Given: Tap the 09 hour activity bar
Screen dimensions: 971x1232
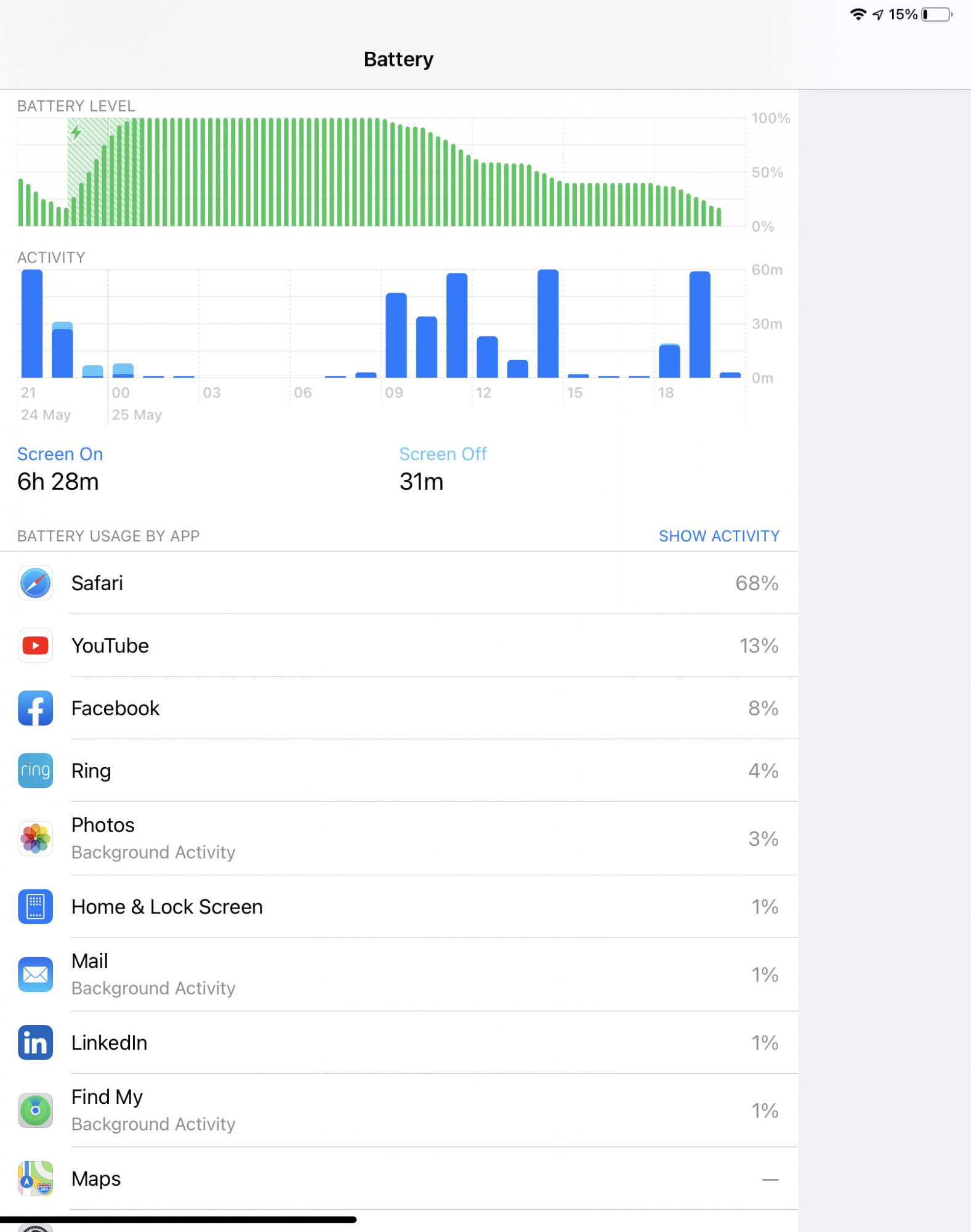Looking at the screenshot, I should coord(396,336).
